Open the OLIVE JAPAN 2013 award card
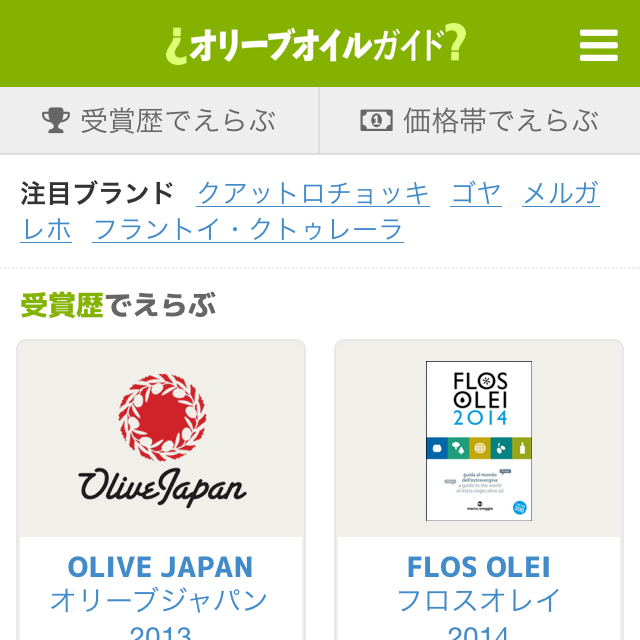Screen dimensions: 640x640 (x=161, y=490)
